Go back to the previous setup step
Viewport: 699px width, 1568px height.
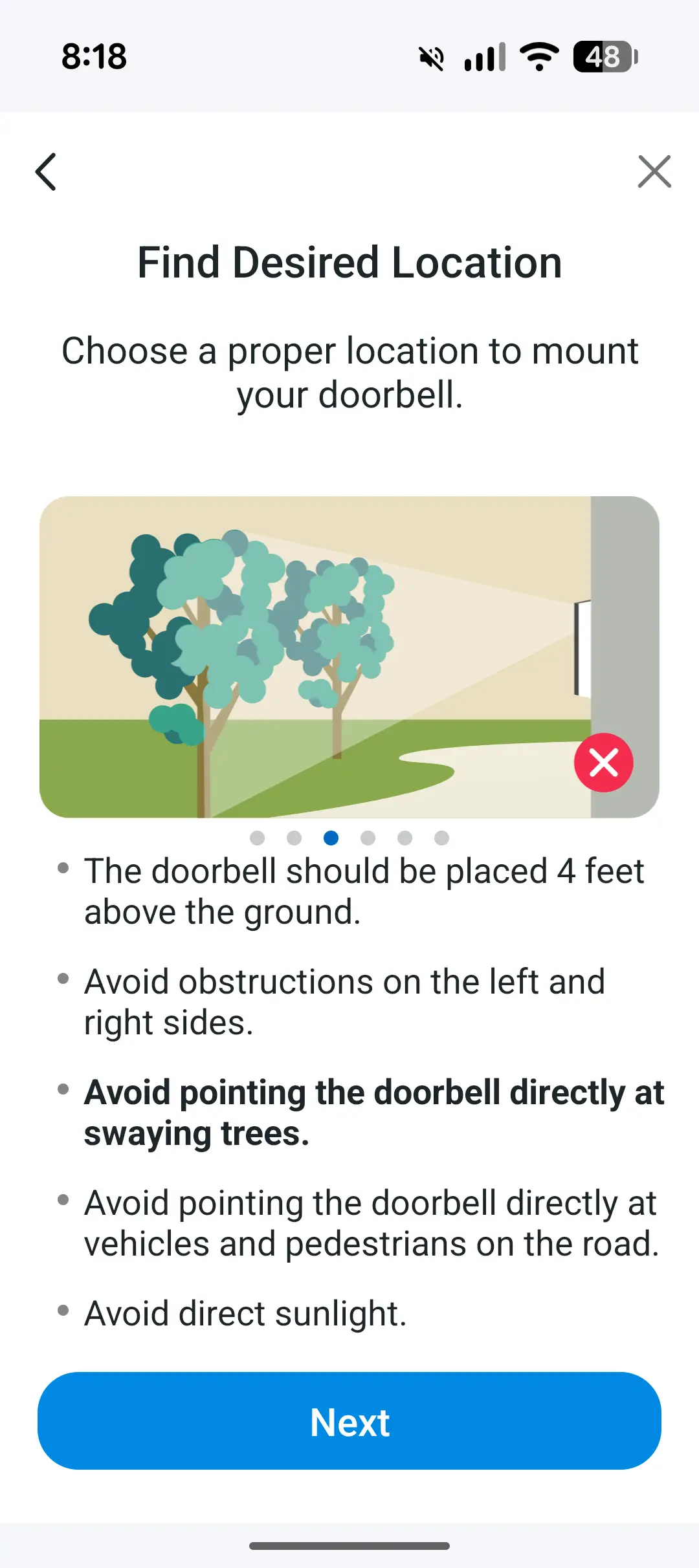(x=46, y=172)
